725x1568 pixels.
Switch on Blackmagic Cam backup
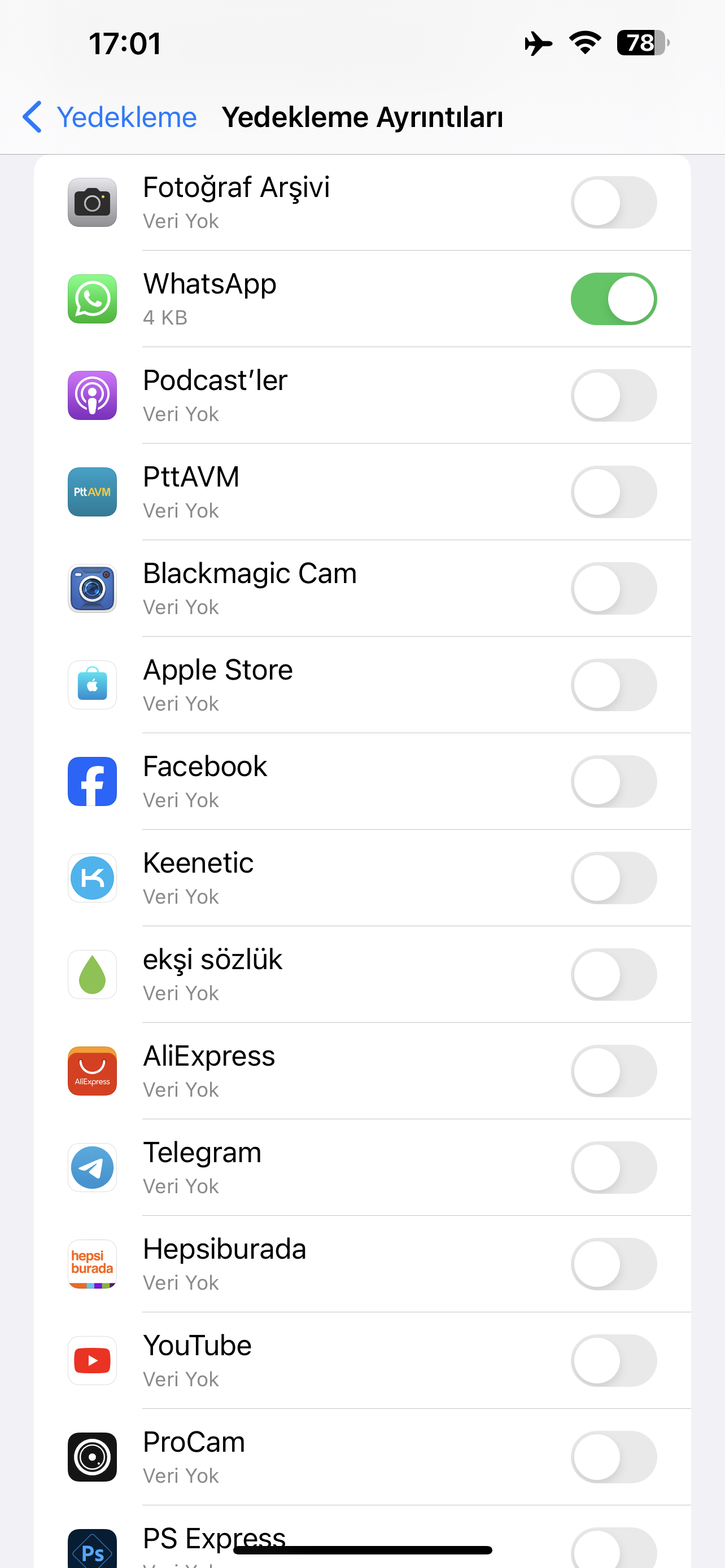[x=614, y=588]
